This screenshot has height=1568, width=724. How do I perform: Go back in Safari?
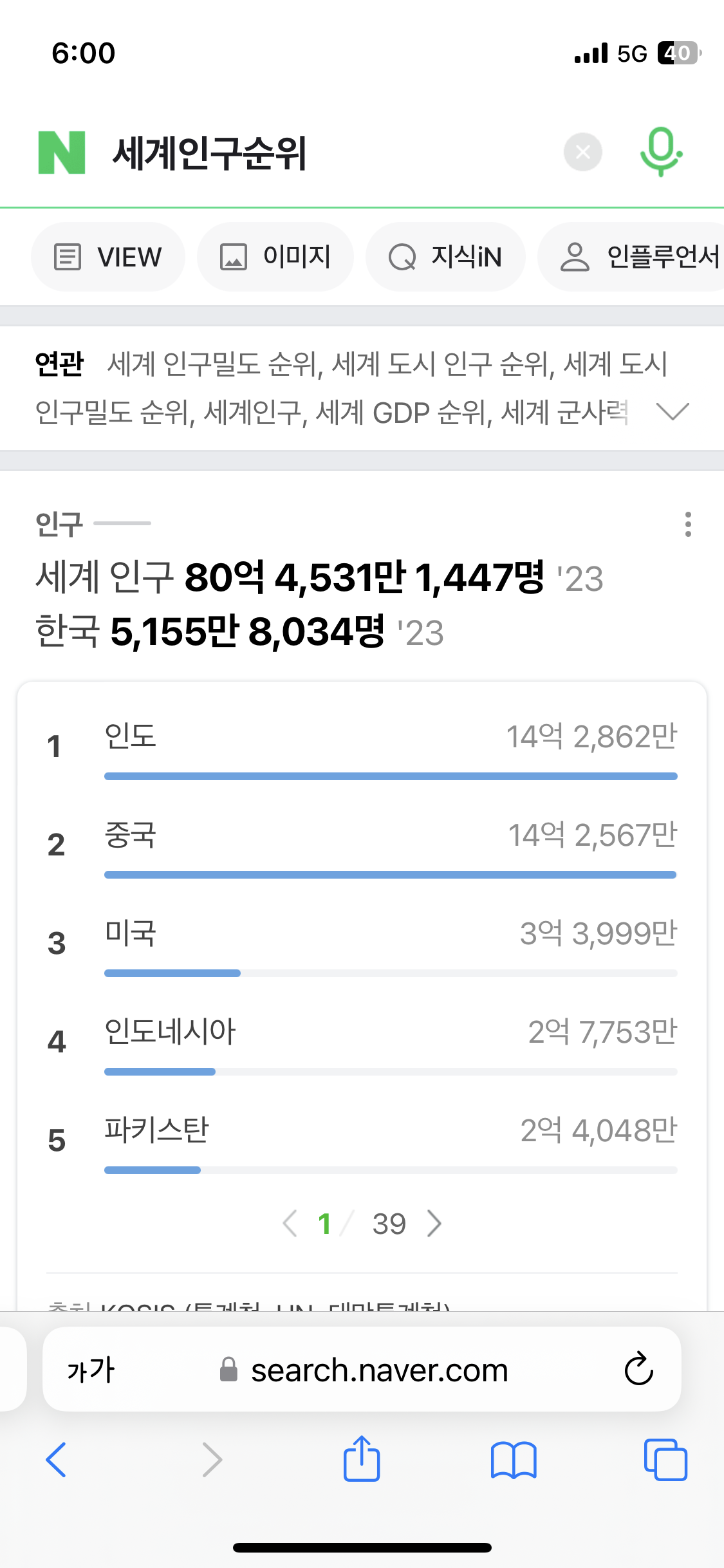click(x=57, y=1459)
